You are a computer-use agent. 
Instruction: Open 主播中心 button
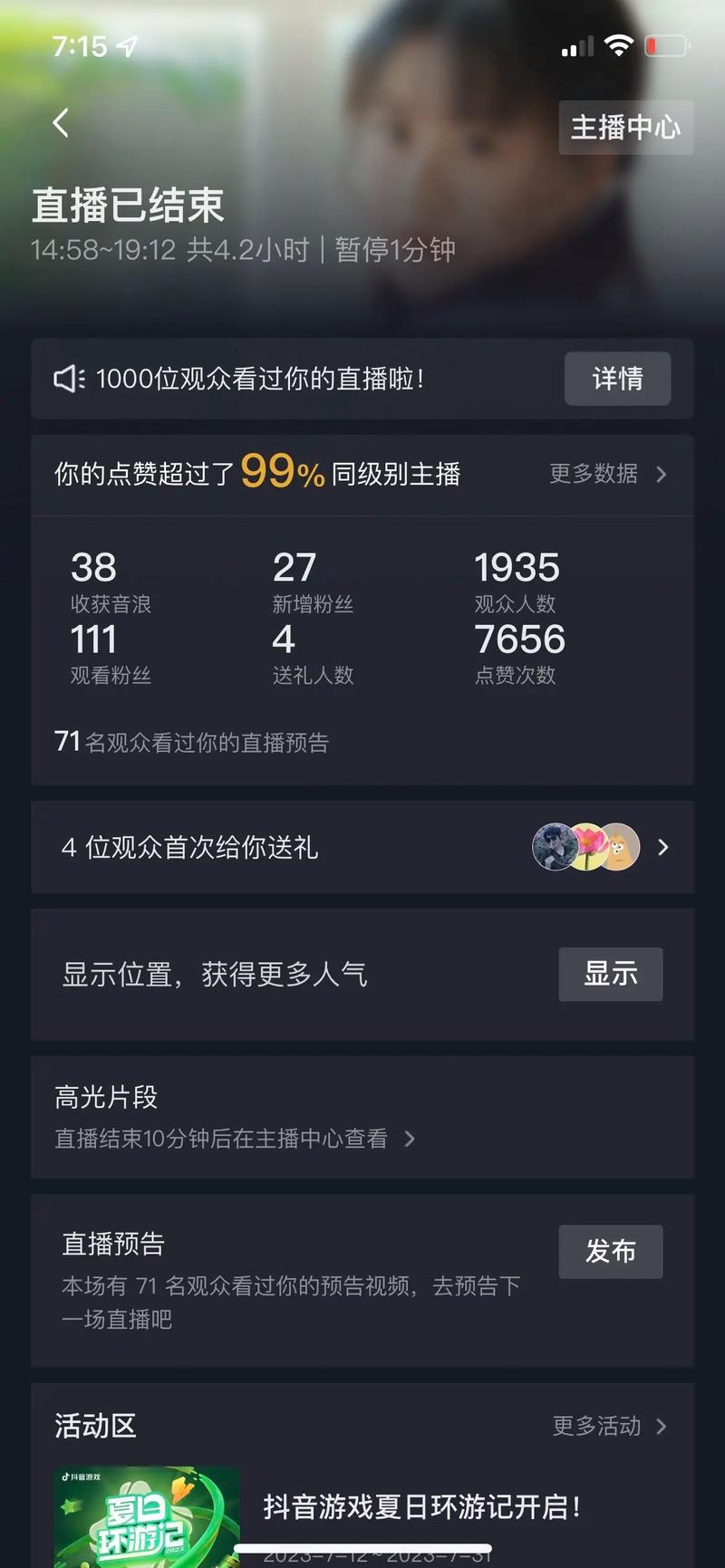click(x=625, y=128)
